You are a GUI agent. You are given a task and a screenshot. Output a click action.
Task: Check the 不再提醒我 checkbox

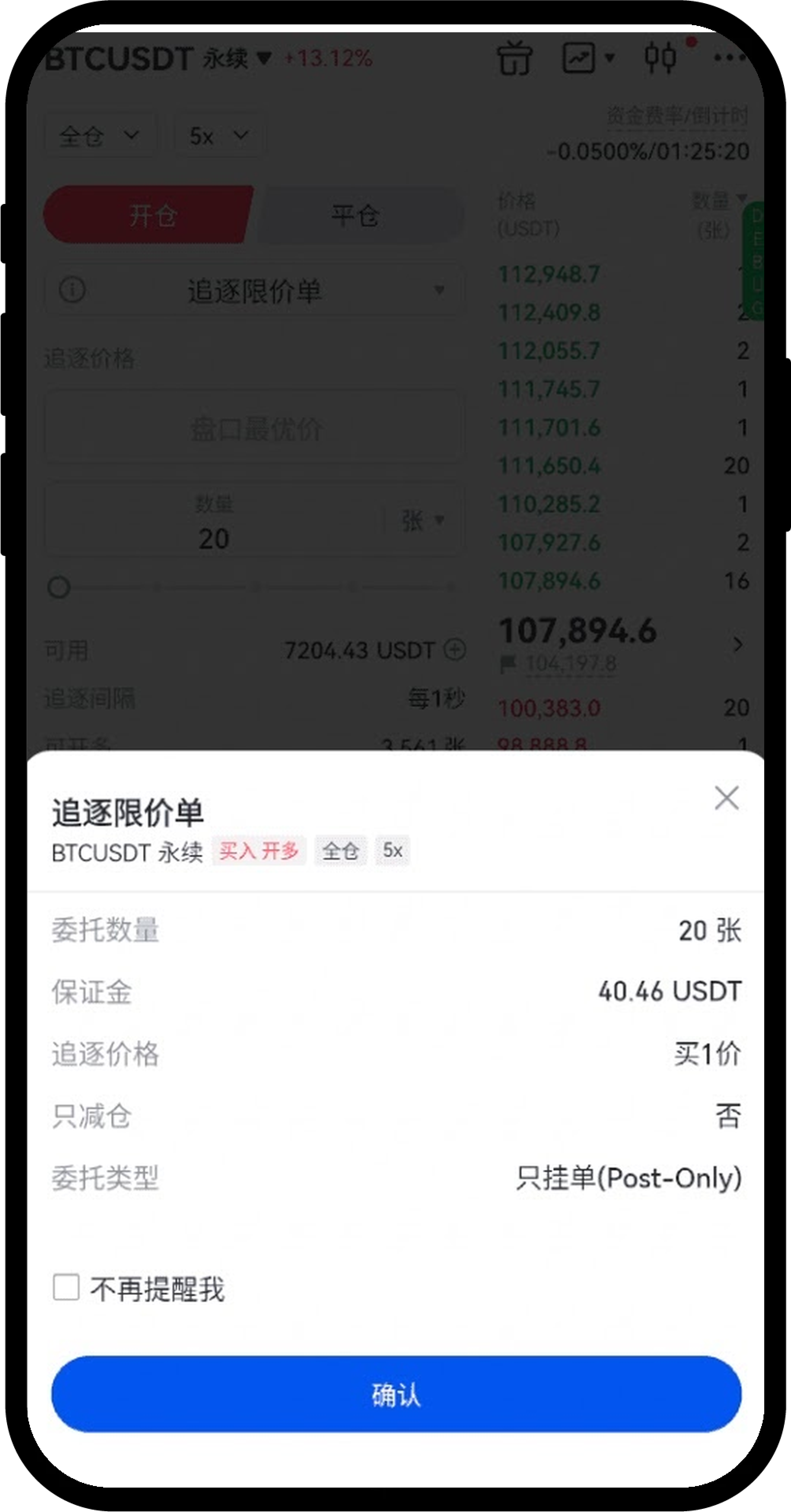point(66,1288)
